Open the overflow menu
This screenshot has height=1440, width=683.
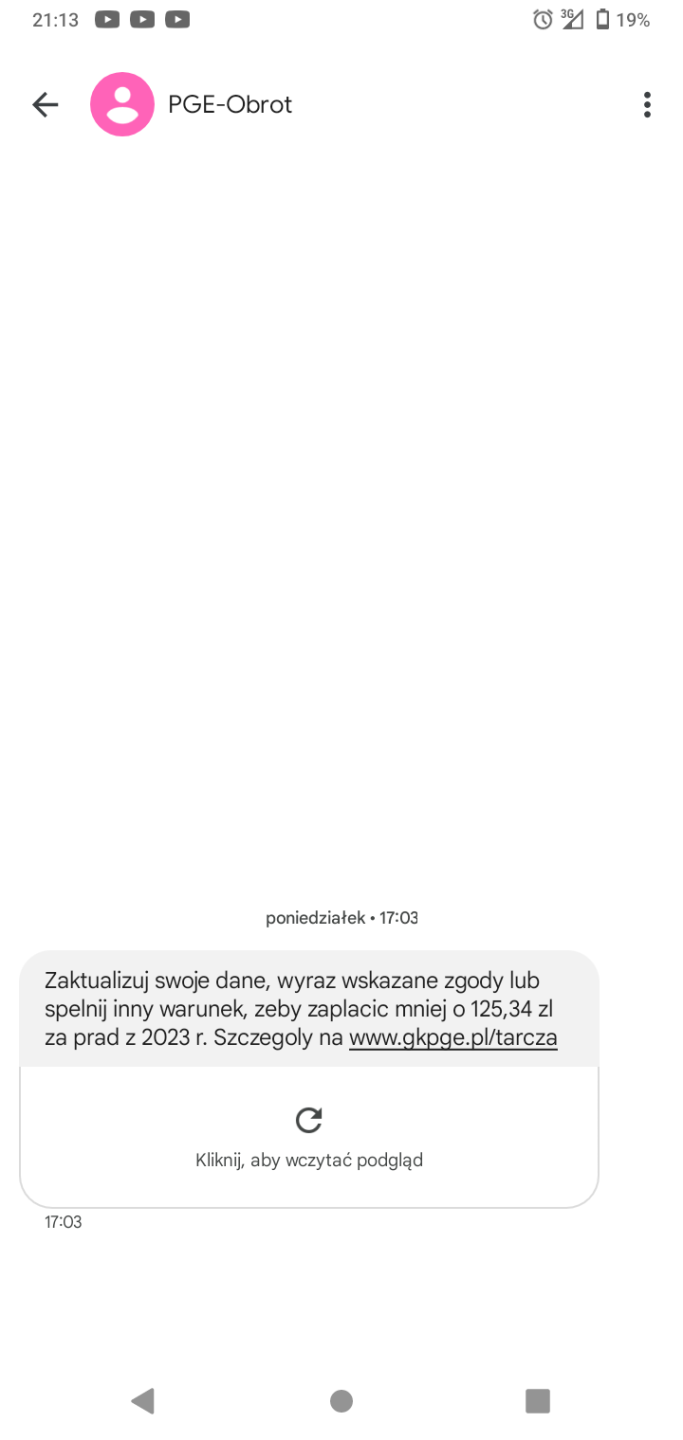[647, 104]
